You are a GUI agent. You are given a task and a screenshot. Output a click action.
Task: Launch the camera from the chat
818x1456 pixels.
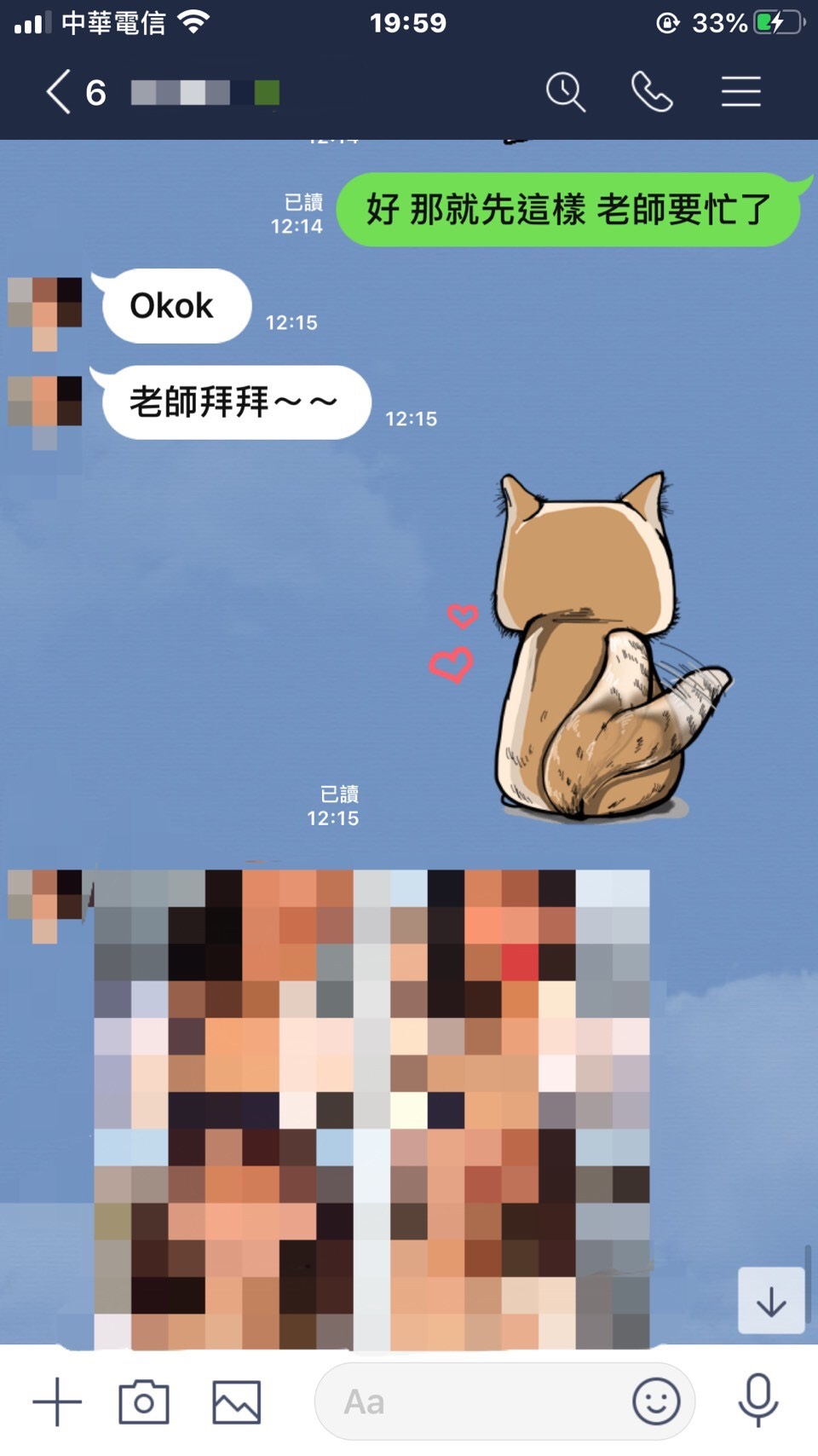[144, 1401]
